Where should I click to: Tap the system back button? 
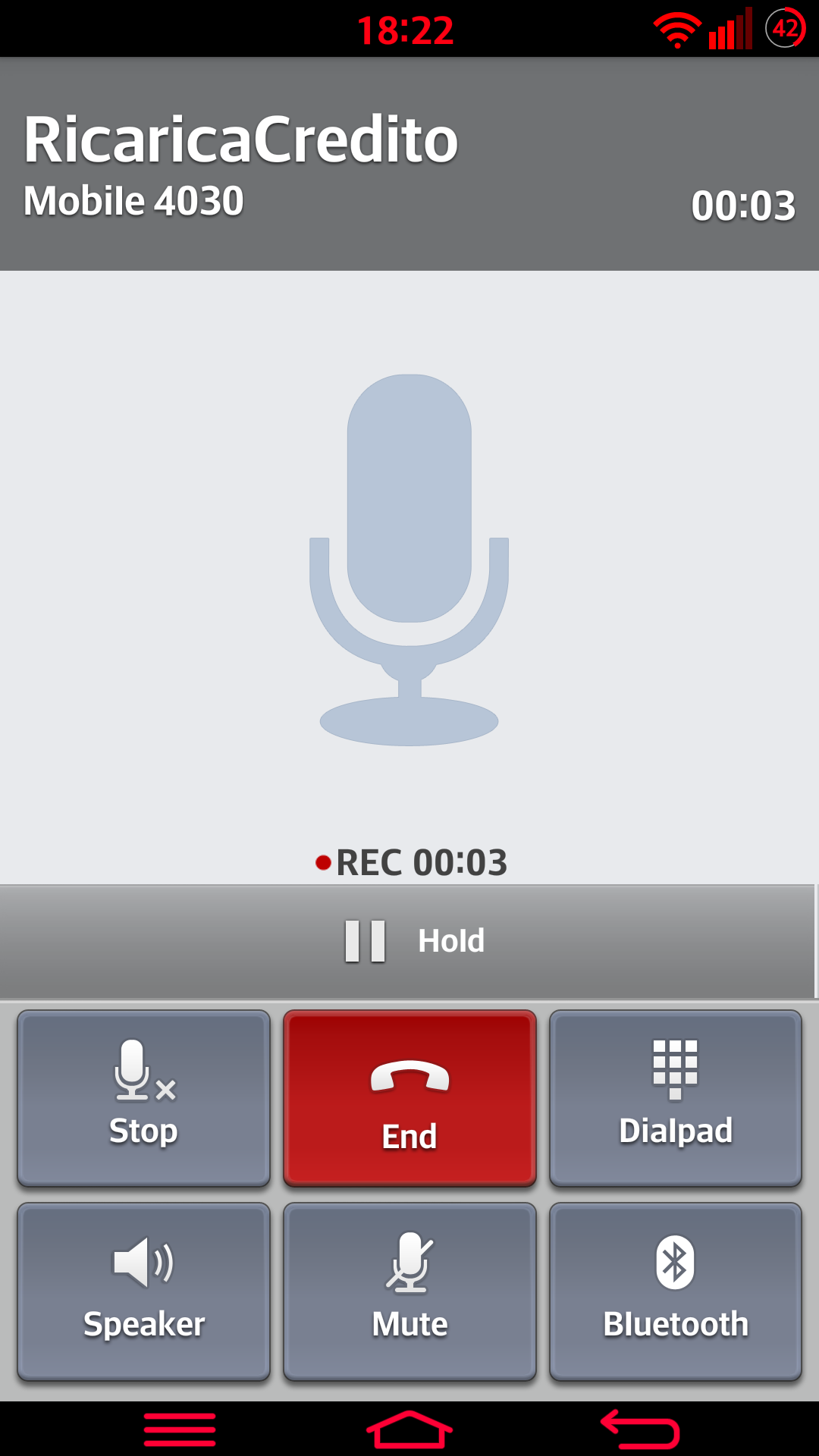[640, 1429]
